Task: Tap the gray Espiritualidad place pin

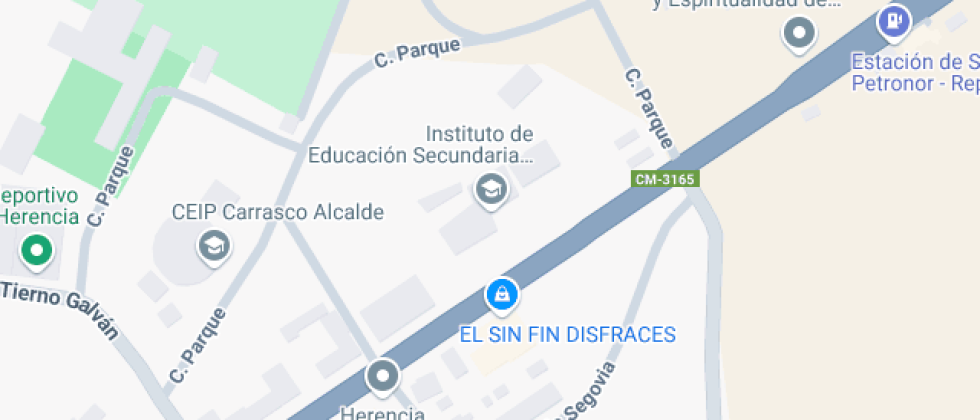Action: click(798, 33)
